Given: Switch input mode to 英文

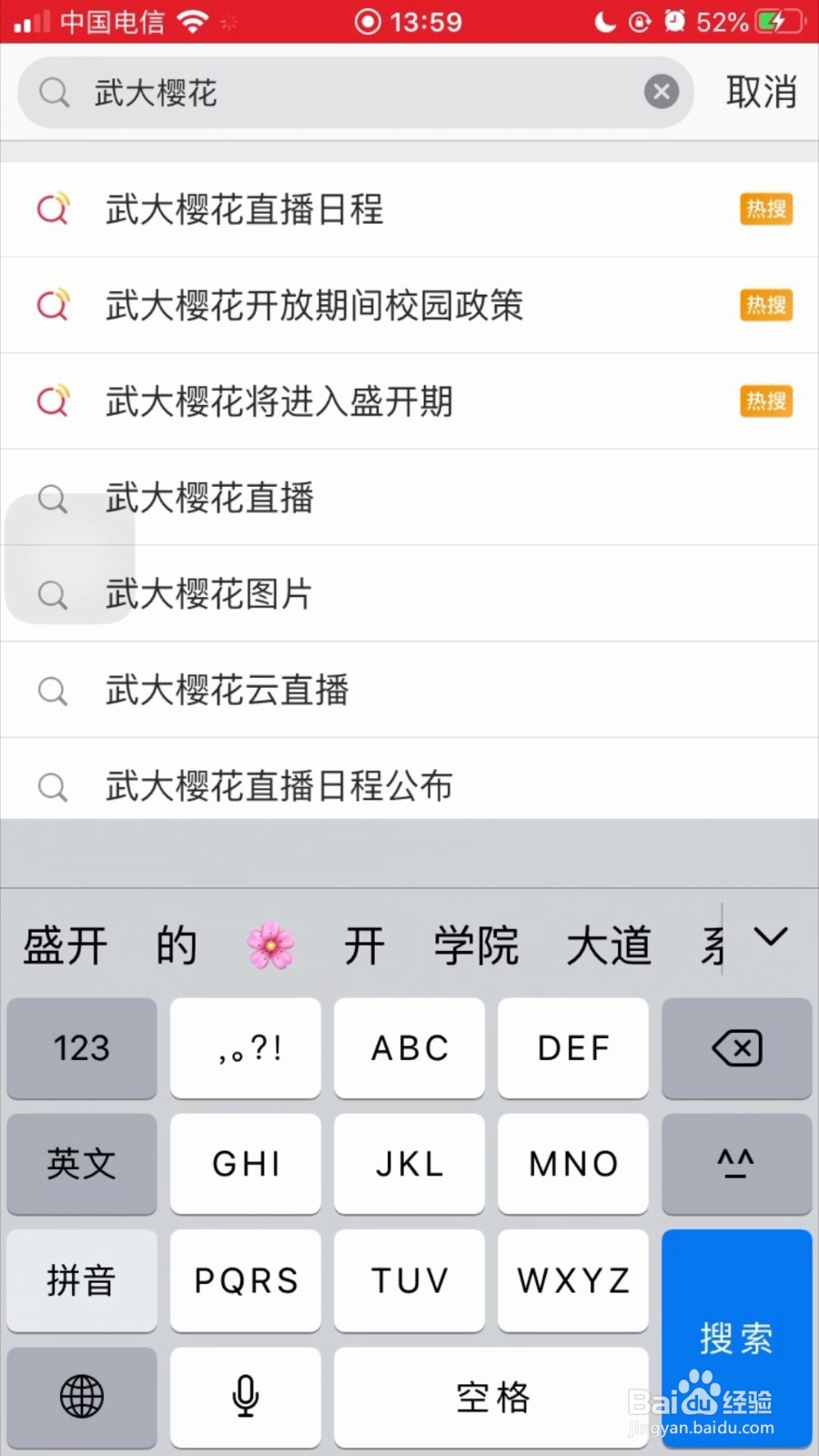Looking at the screenshot, I should [81, 1165].
